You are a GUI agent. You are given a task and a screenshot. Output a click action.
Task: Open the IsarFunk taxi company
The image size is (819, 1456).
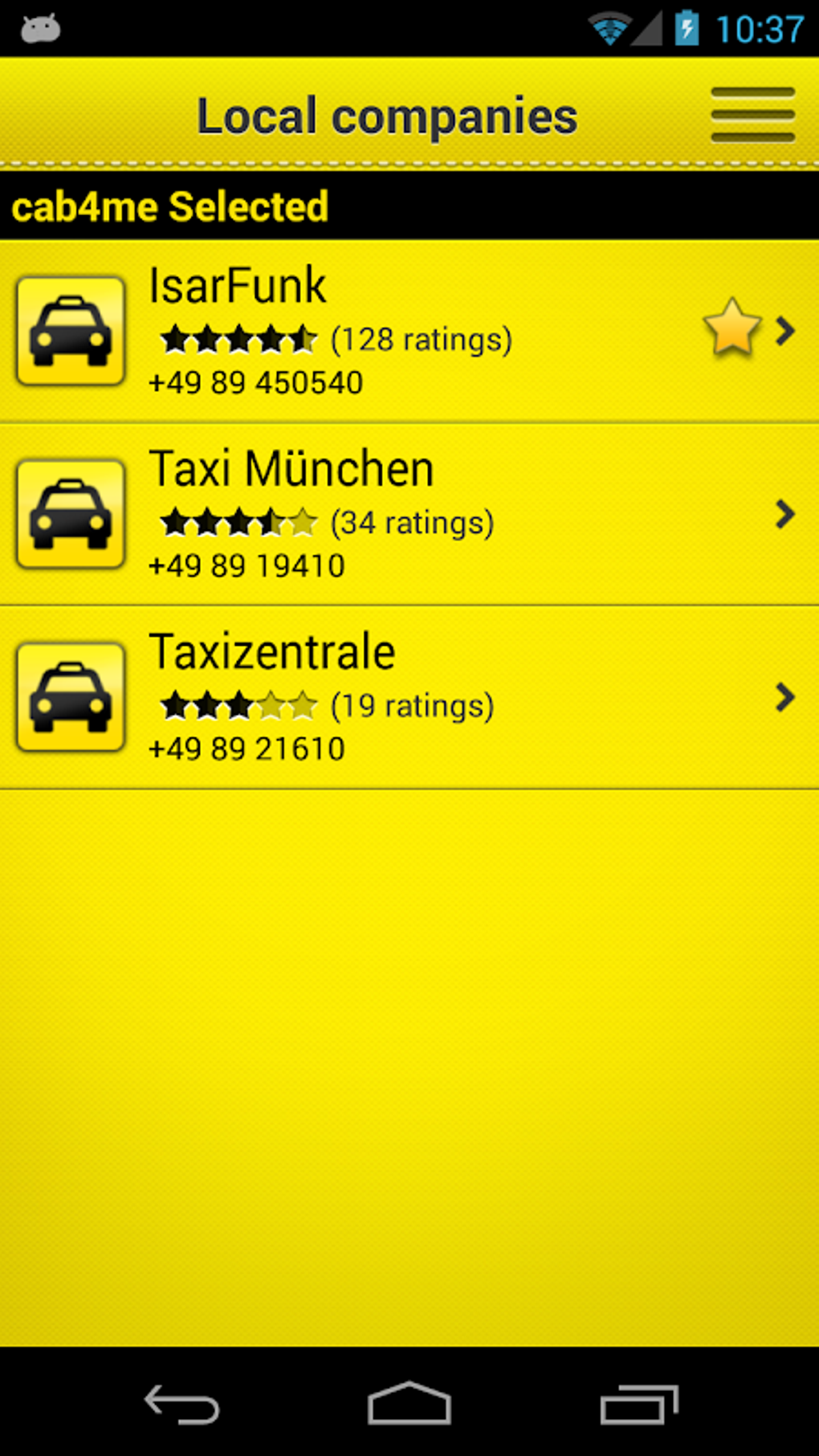[361, 331]
